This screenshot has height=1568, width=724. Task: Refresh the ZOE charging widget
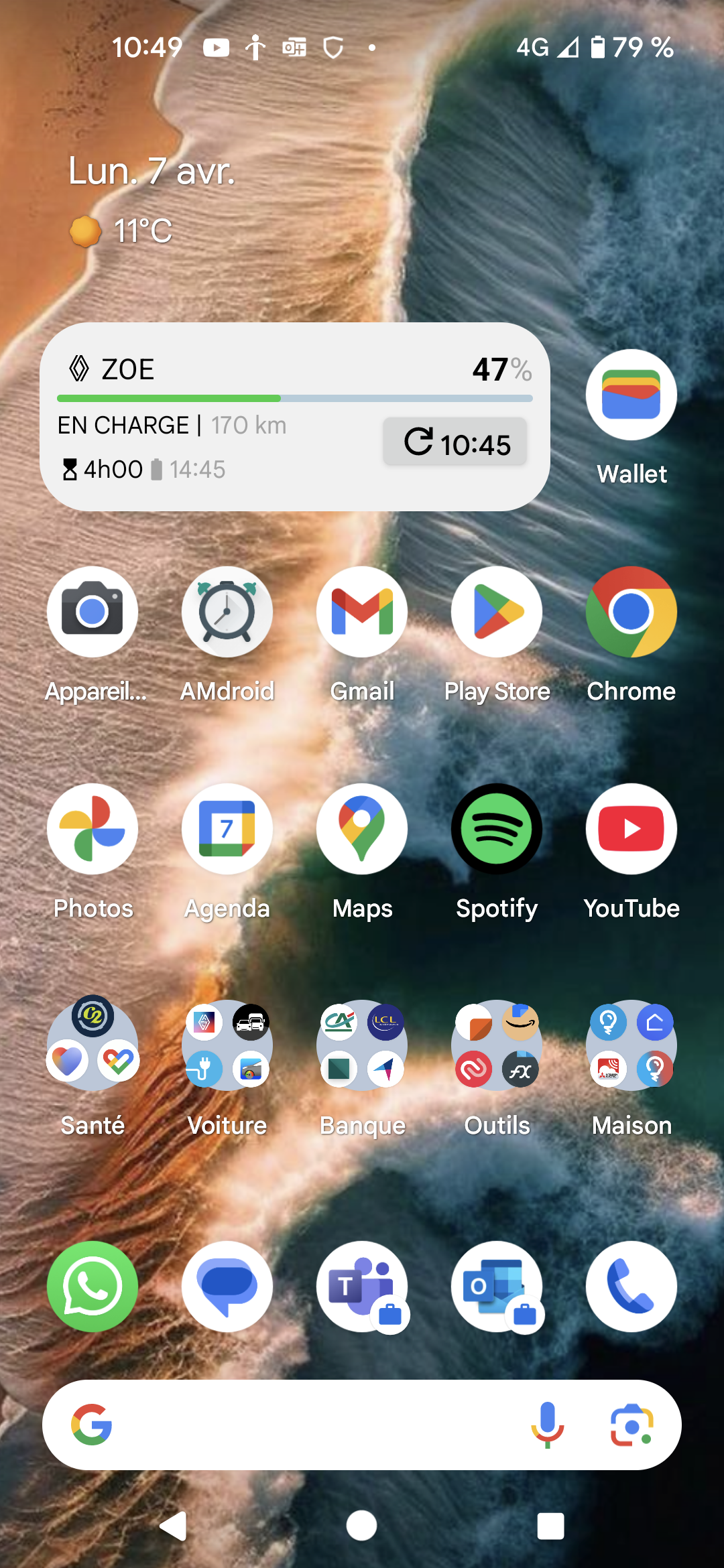coord(455,442)
